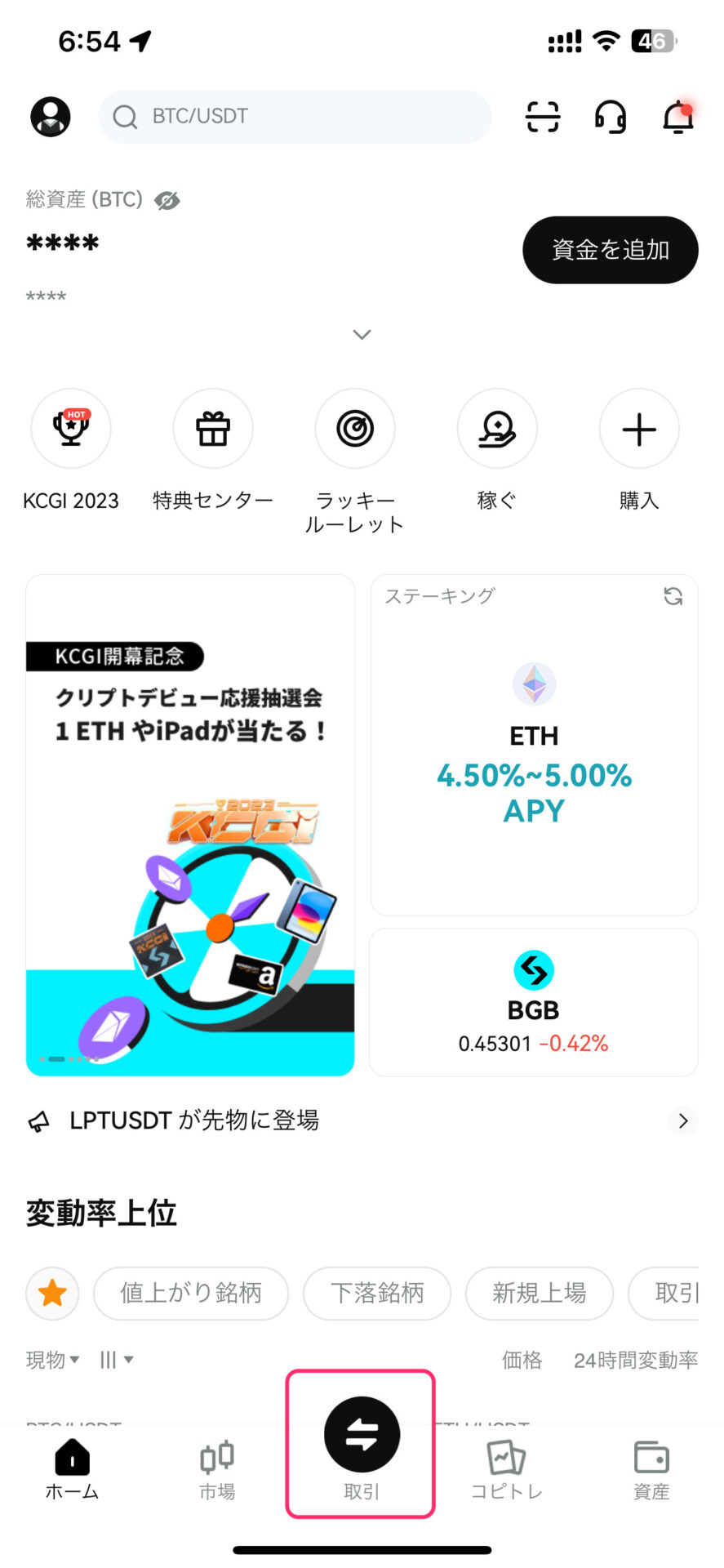This screenshot has height=1568, width=724.
Task: Open customer support headset icon
Action: point(611,117)
